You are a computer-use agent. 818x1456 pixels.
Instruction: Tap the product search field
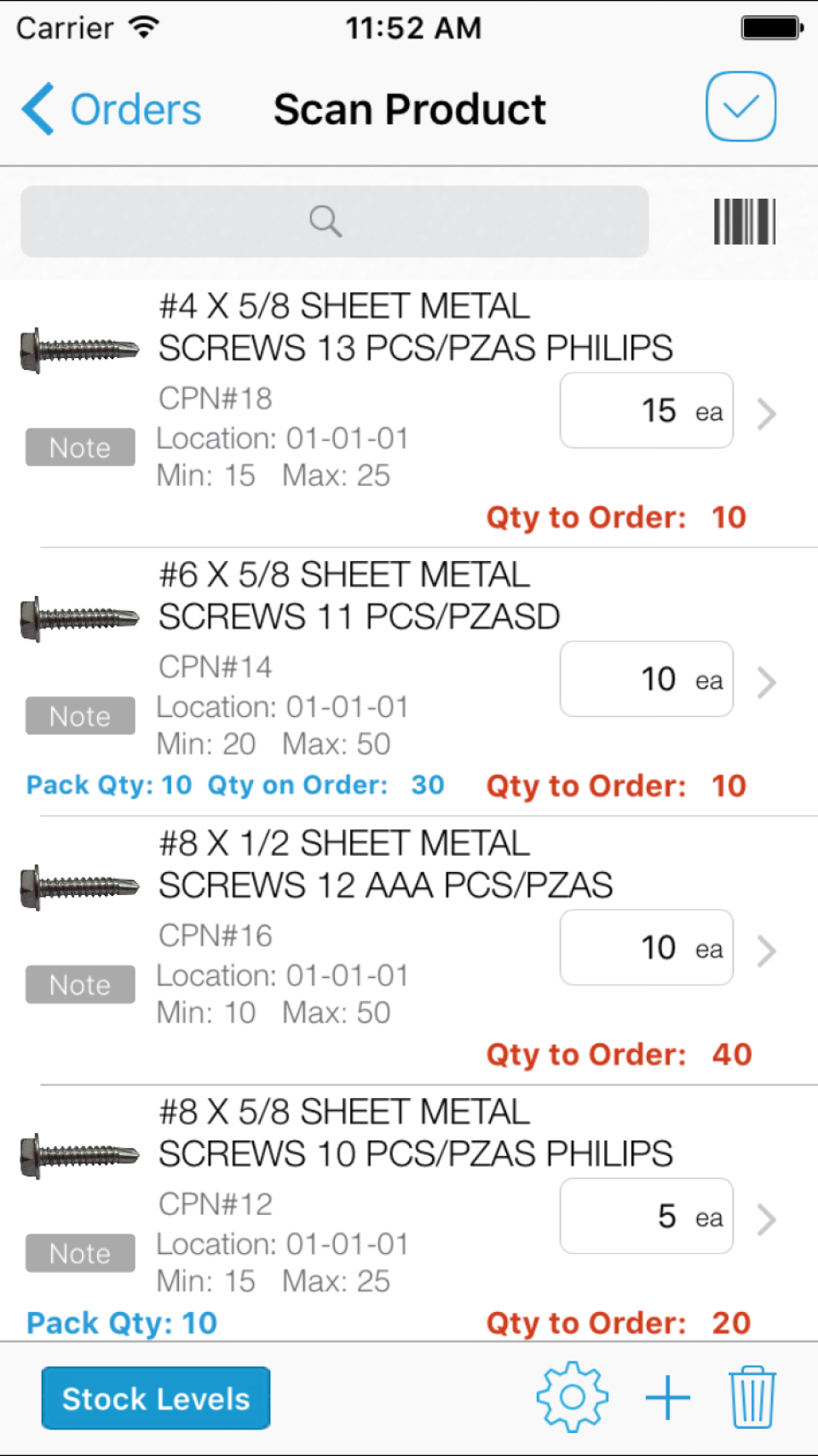pyautogui.click(x=334, y=222)
